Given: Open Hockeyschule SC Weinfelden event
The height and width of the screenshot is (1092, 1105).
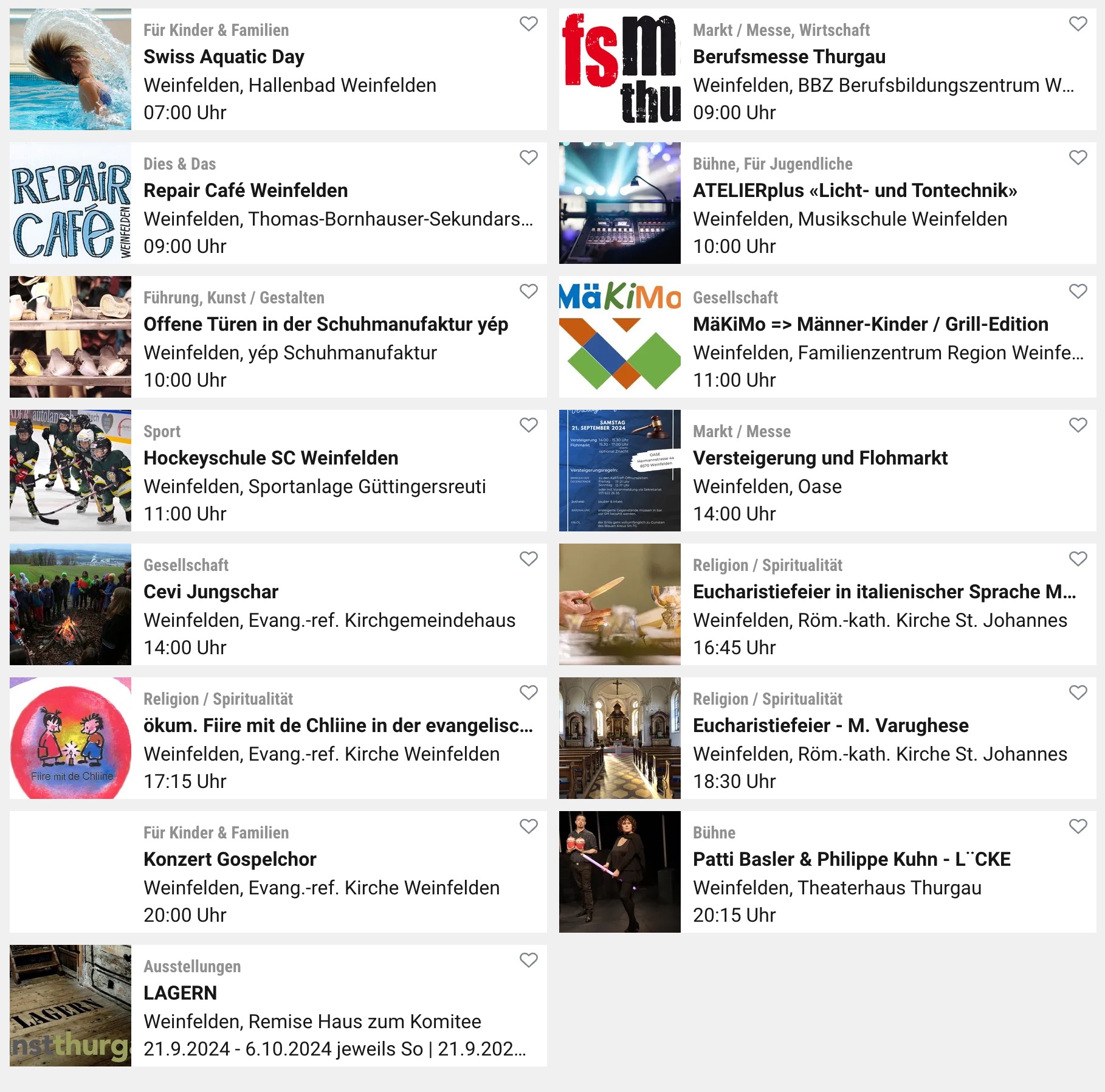Looking at the screenshot, I should (x=270, y=458).
